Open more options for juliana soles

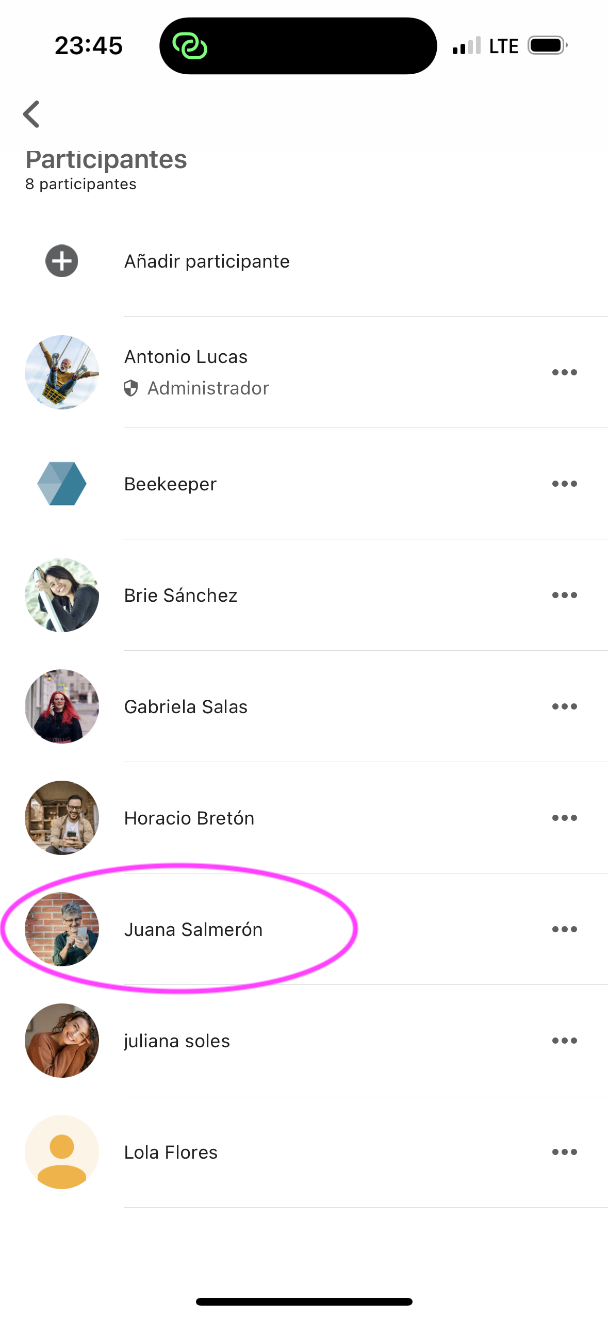coord(564,1041)
